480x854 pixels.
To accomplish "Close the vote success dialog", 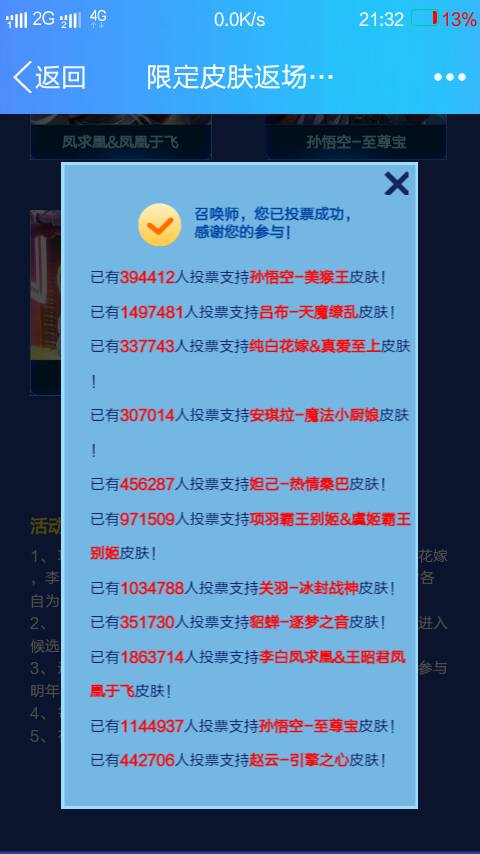I will pyautogui.click(x=397, y=184).
